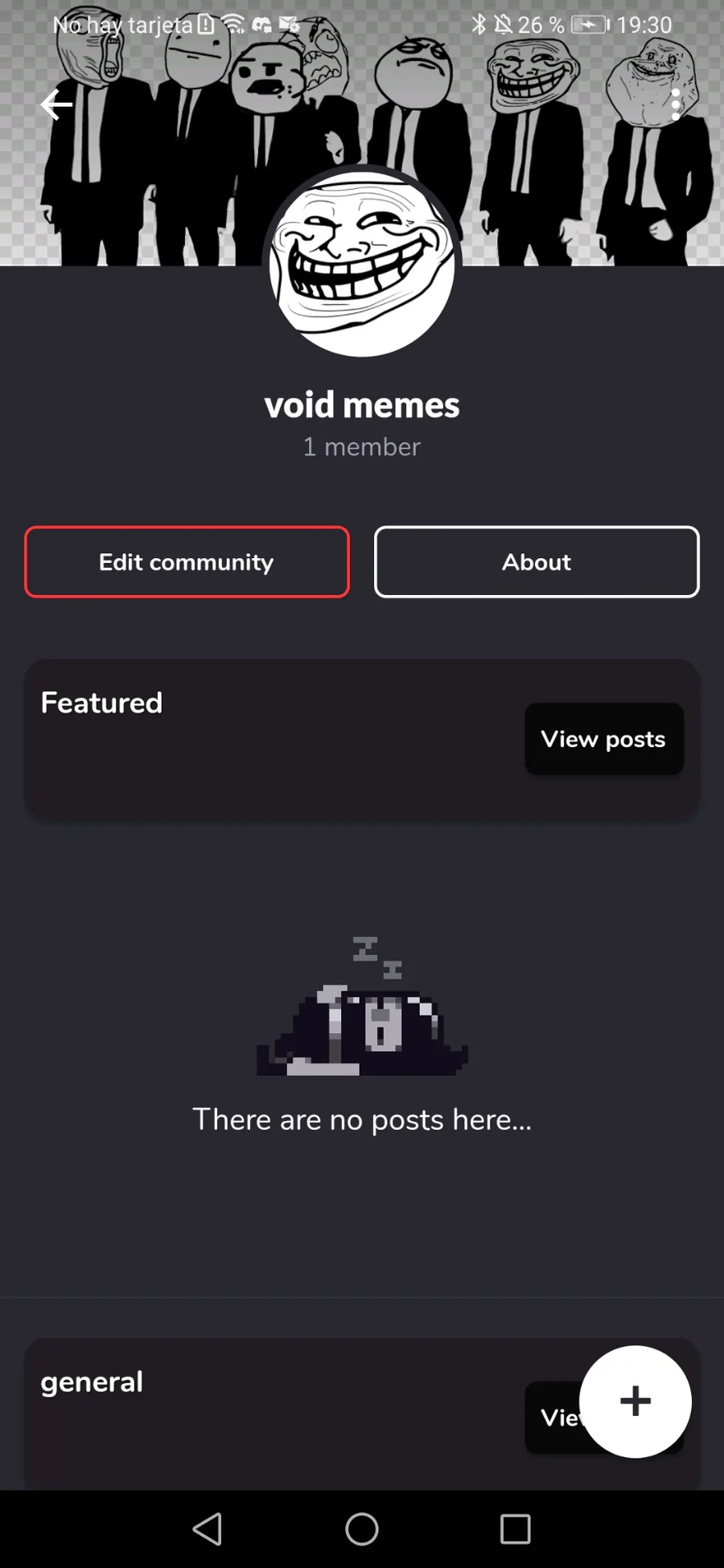Create a new post with plus button

[635, 1402]
